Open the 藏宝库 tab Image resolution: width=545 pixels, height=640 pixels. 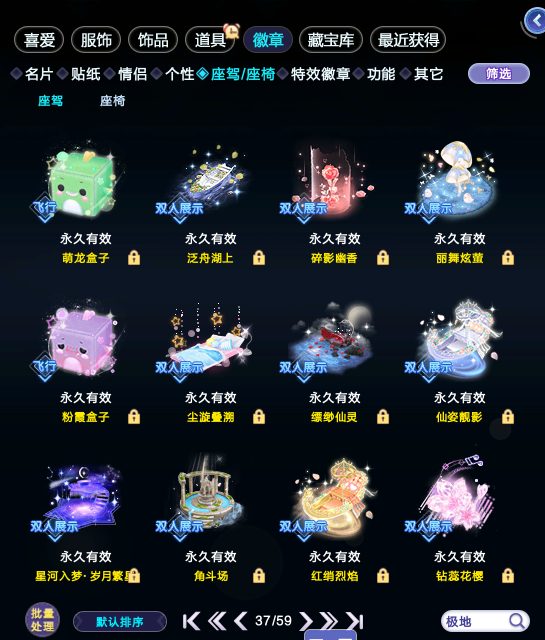[x=331, y=40]
